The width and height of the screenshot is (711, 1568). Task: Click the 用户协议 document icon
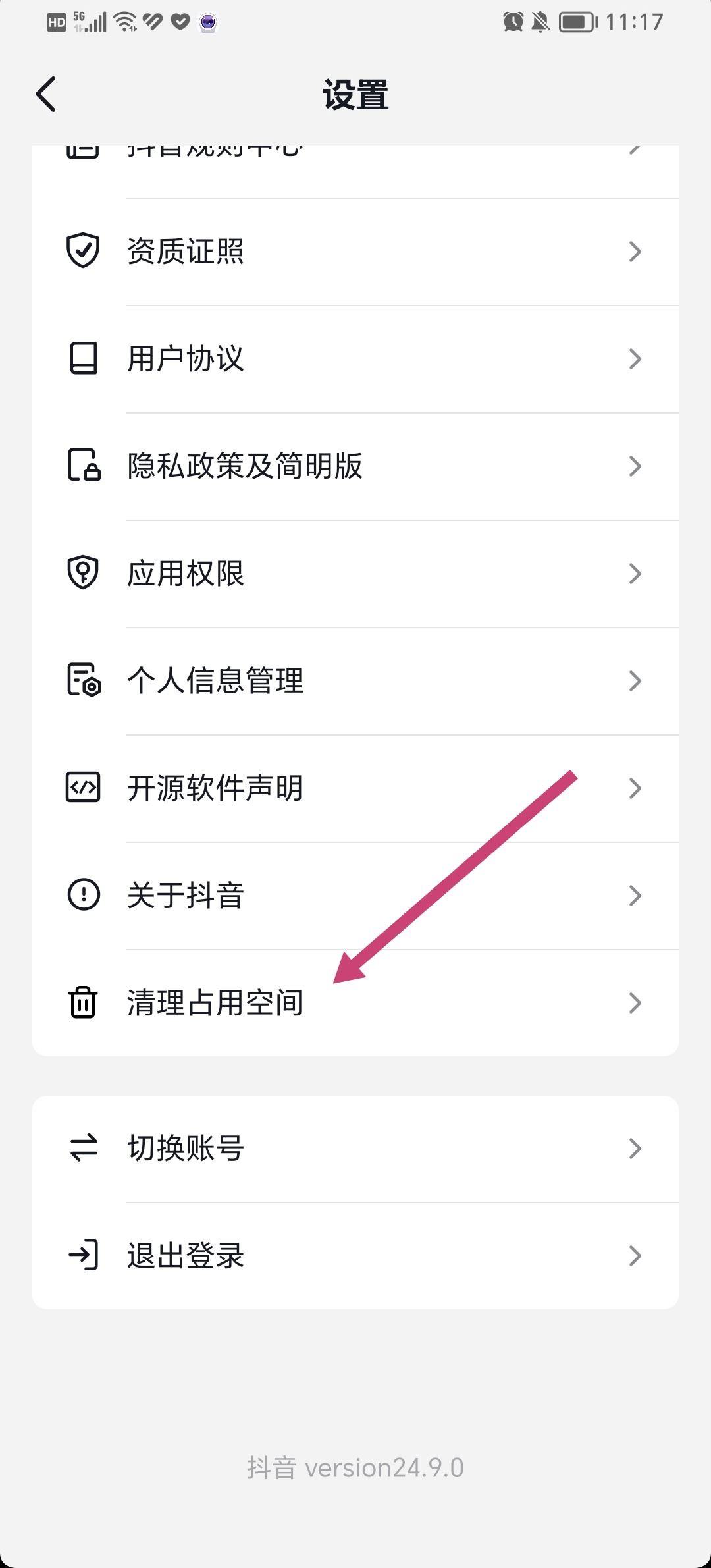82,359
